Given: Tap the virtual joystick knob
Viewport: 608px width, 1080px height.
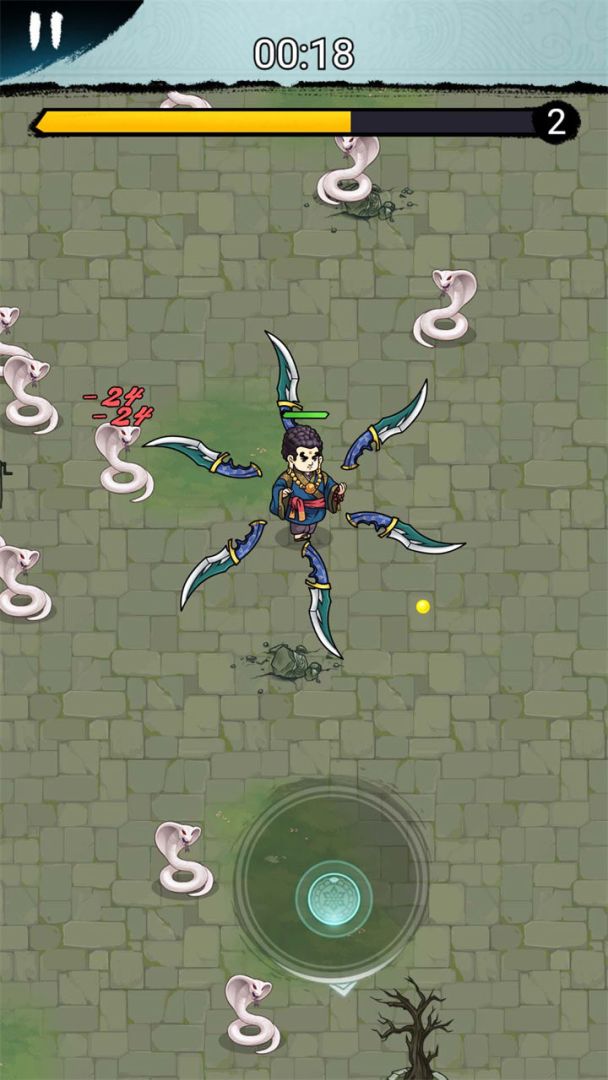Looking at the screenshot, I should (x=334, y=898).
